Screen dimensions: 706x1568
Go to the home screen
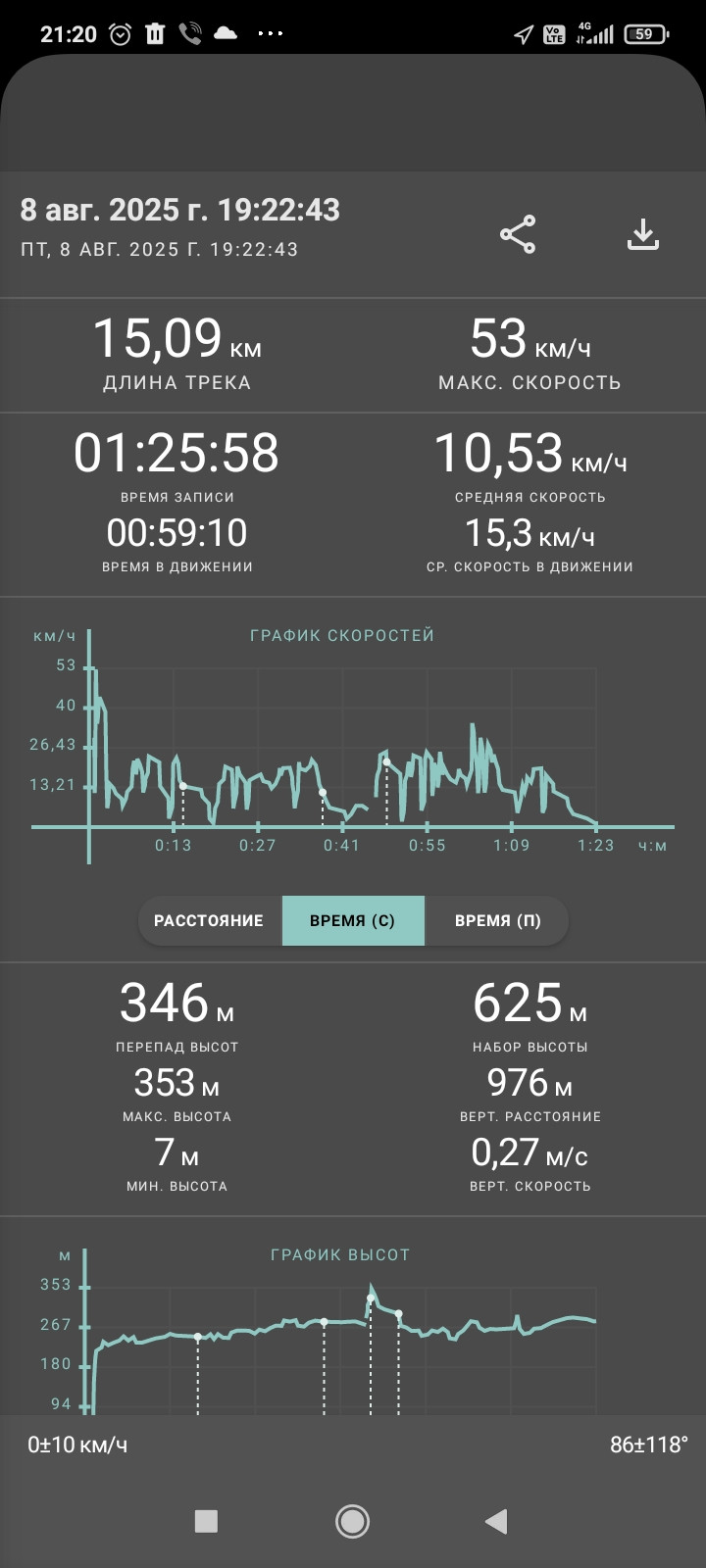coord(352,1521)
